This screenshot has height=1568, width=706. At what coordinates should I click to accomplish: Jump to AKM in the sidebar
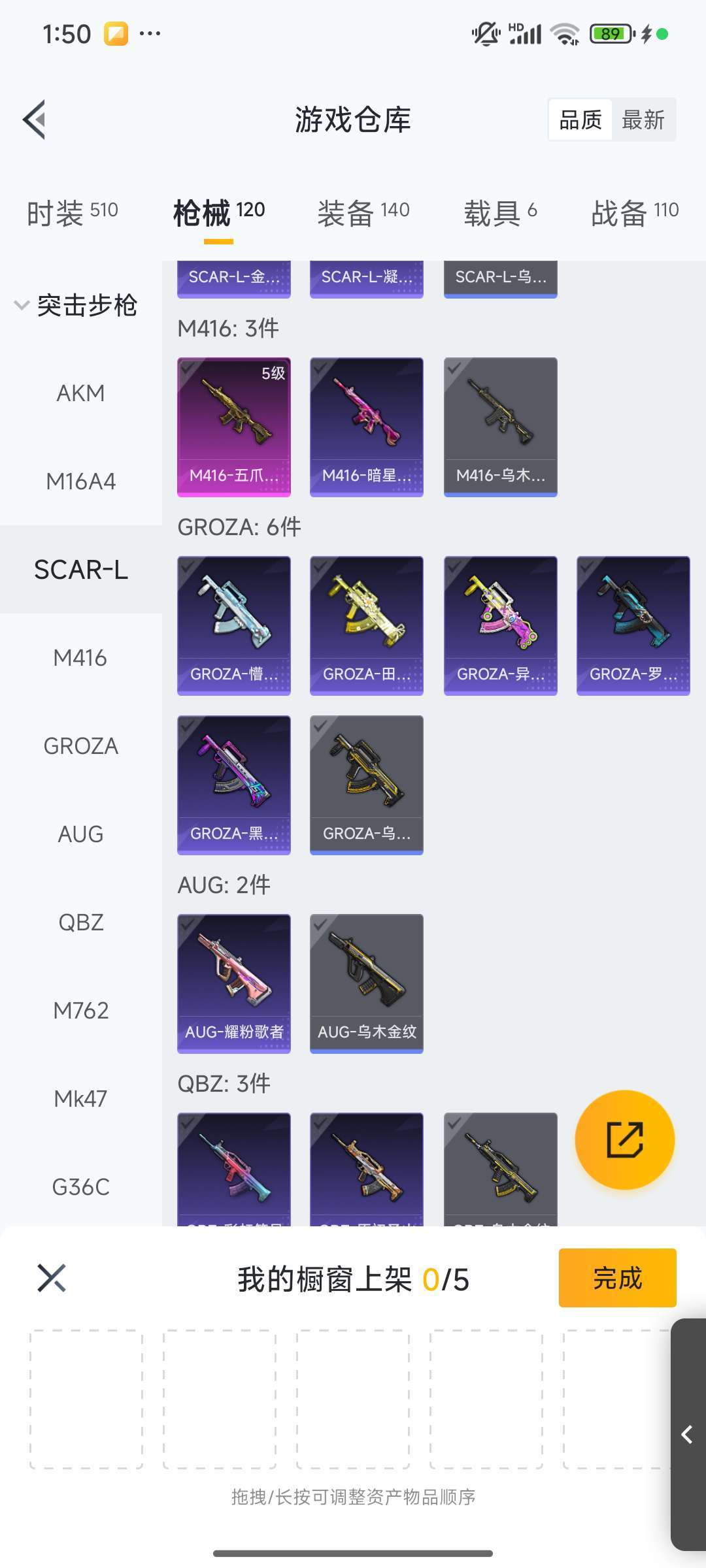(80, 393)
